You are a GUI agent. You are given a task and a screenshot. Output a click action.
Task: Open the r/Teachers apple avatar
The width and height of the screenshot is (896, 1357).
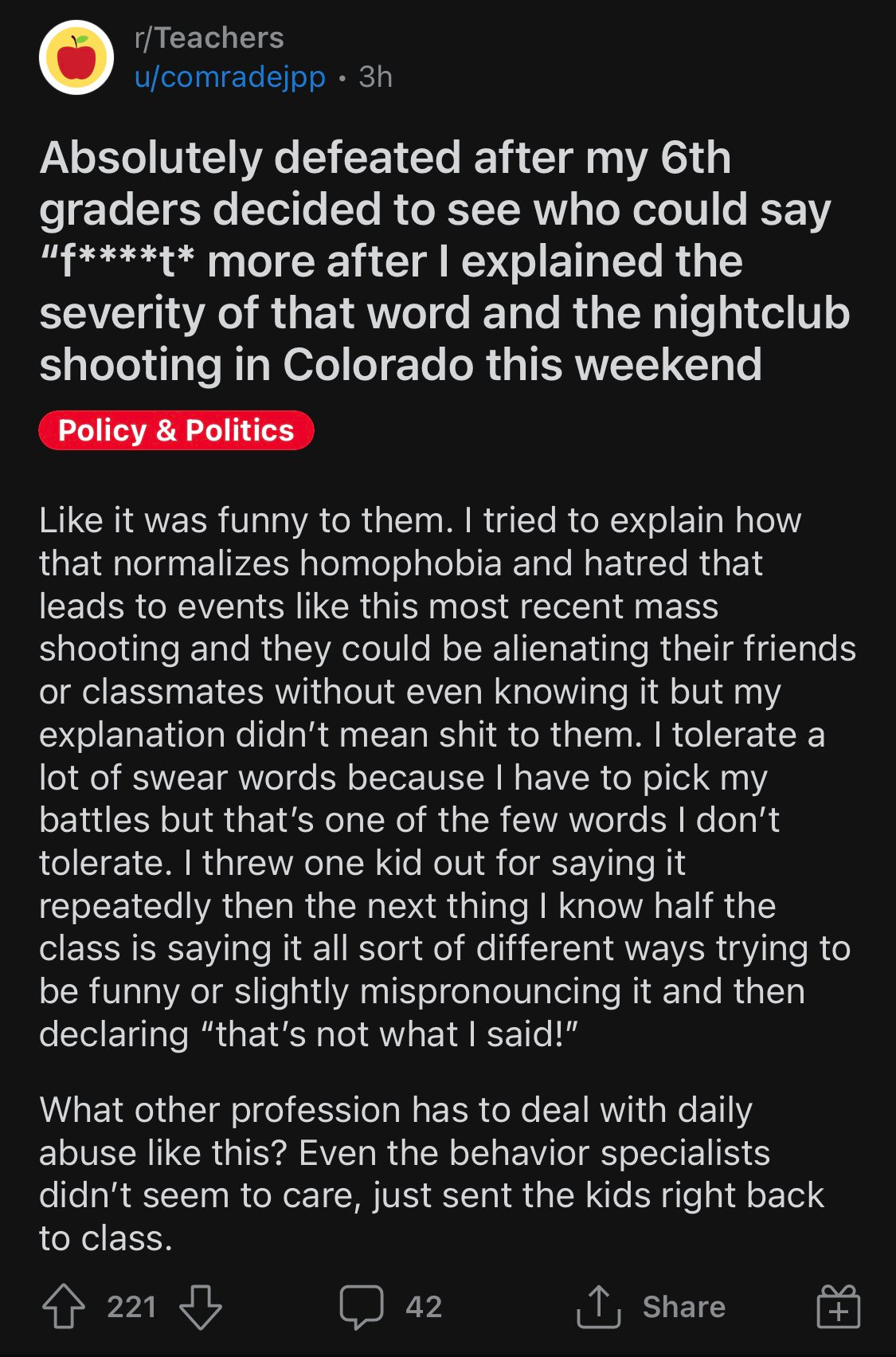(76, 57)
